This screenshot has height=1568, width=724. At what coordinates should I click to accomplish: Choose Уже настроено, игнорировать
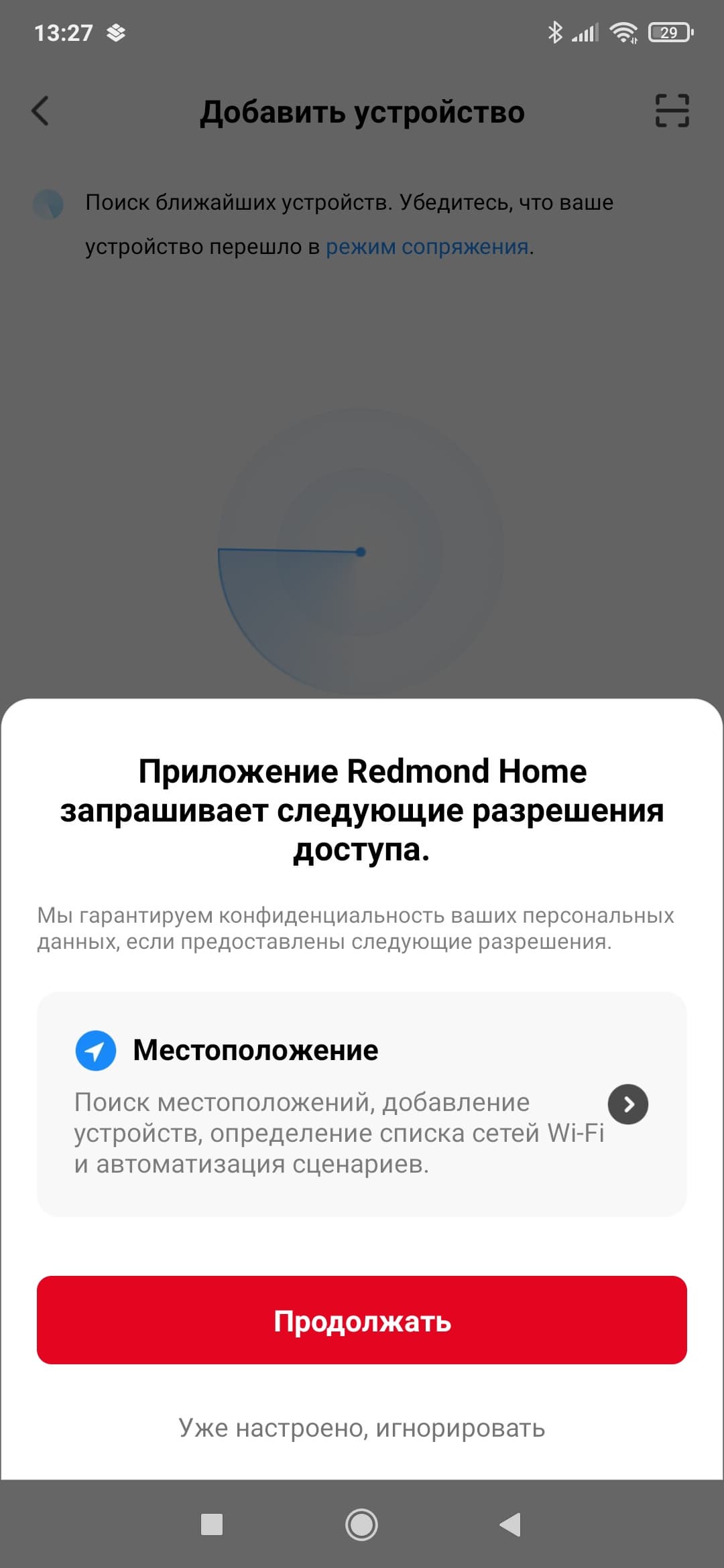[362, 1428]
